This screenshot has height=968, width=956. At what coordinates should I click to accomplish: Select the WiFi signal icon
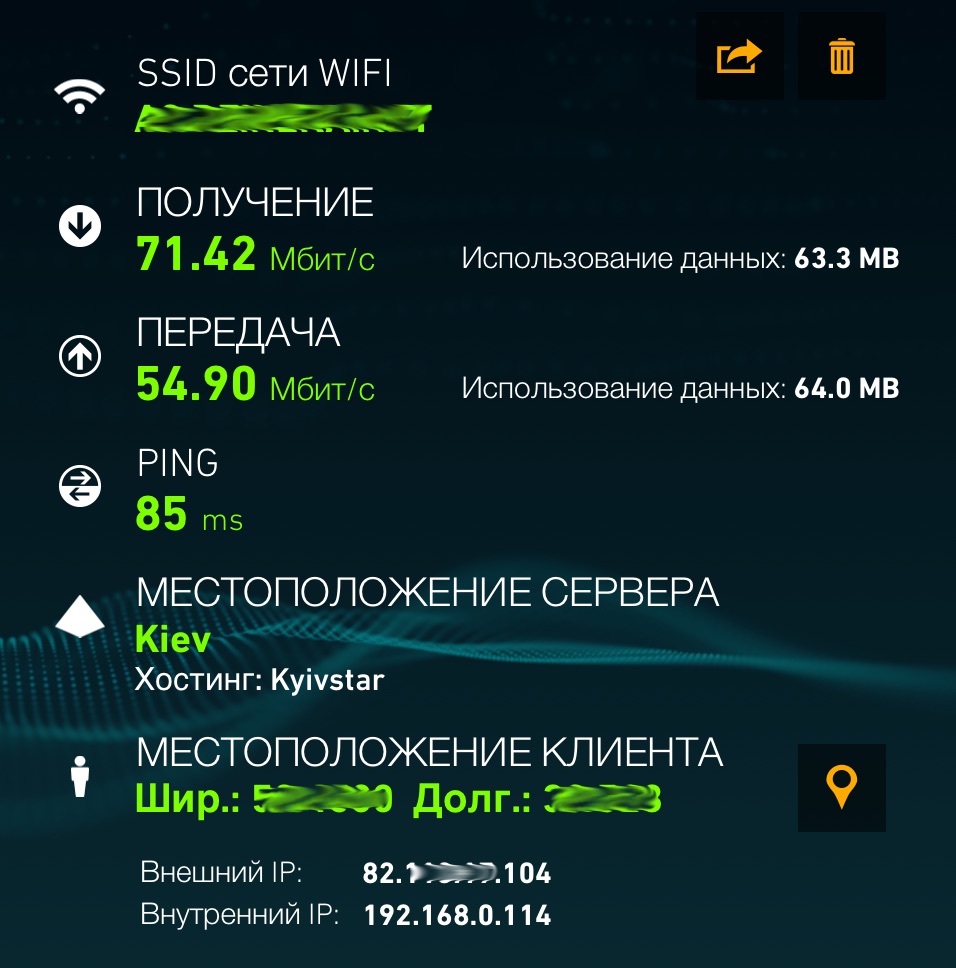[78, 97]
